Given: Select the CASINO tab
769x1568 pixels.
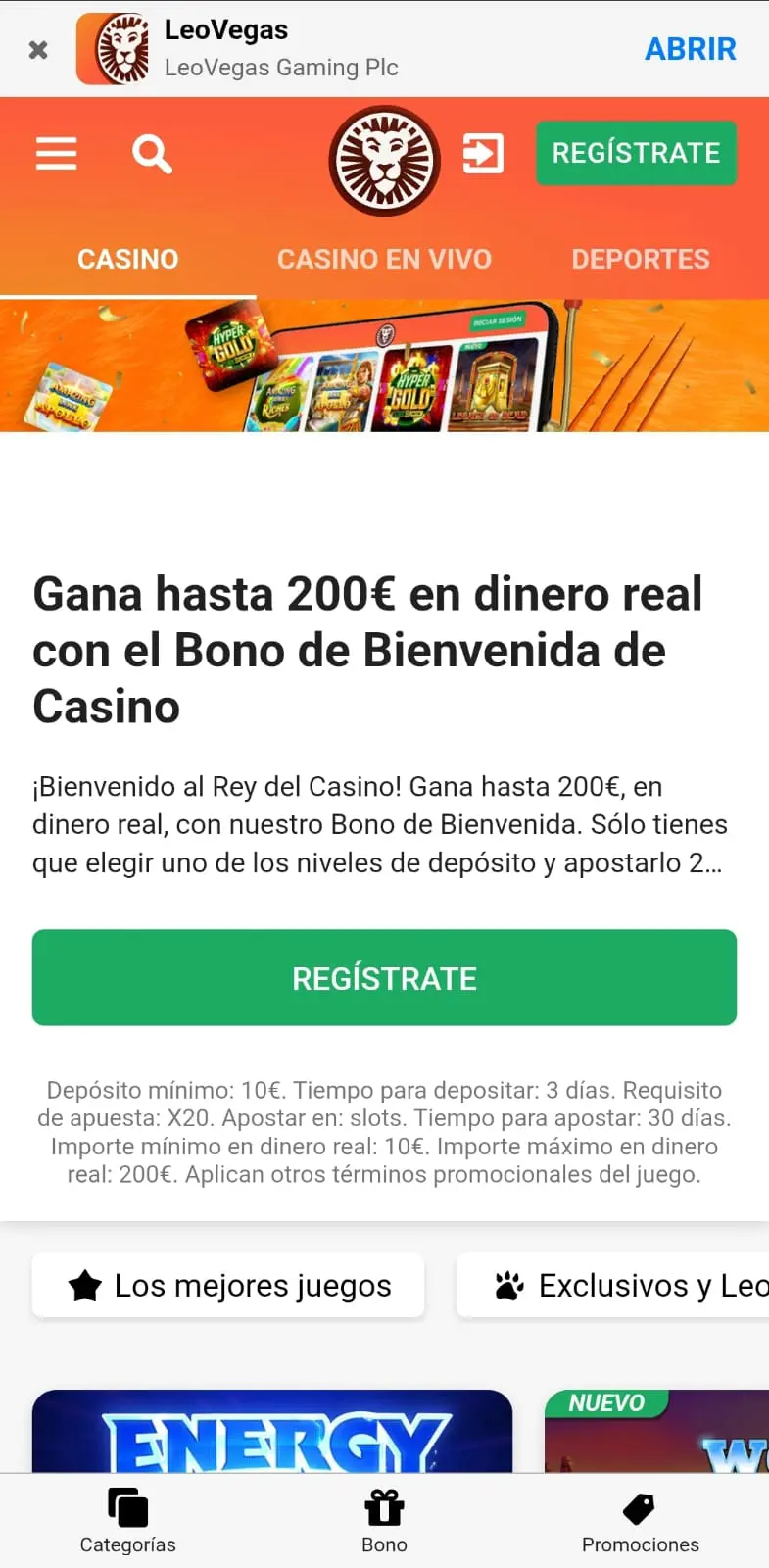Looking at the screenshot, I should tap(127, 259).
